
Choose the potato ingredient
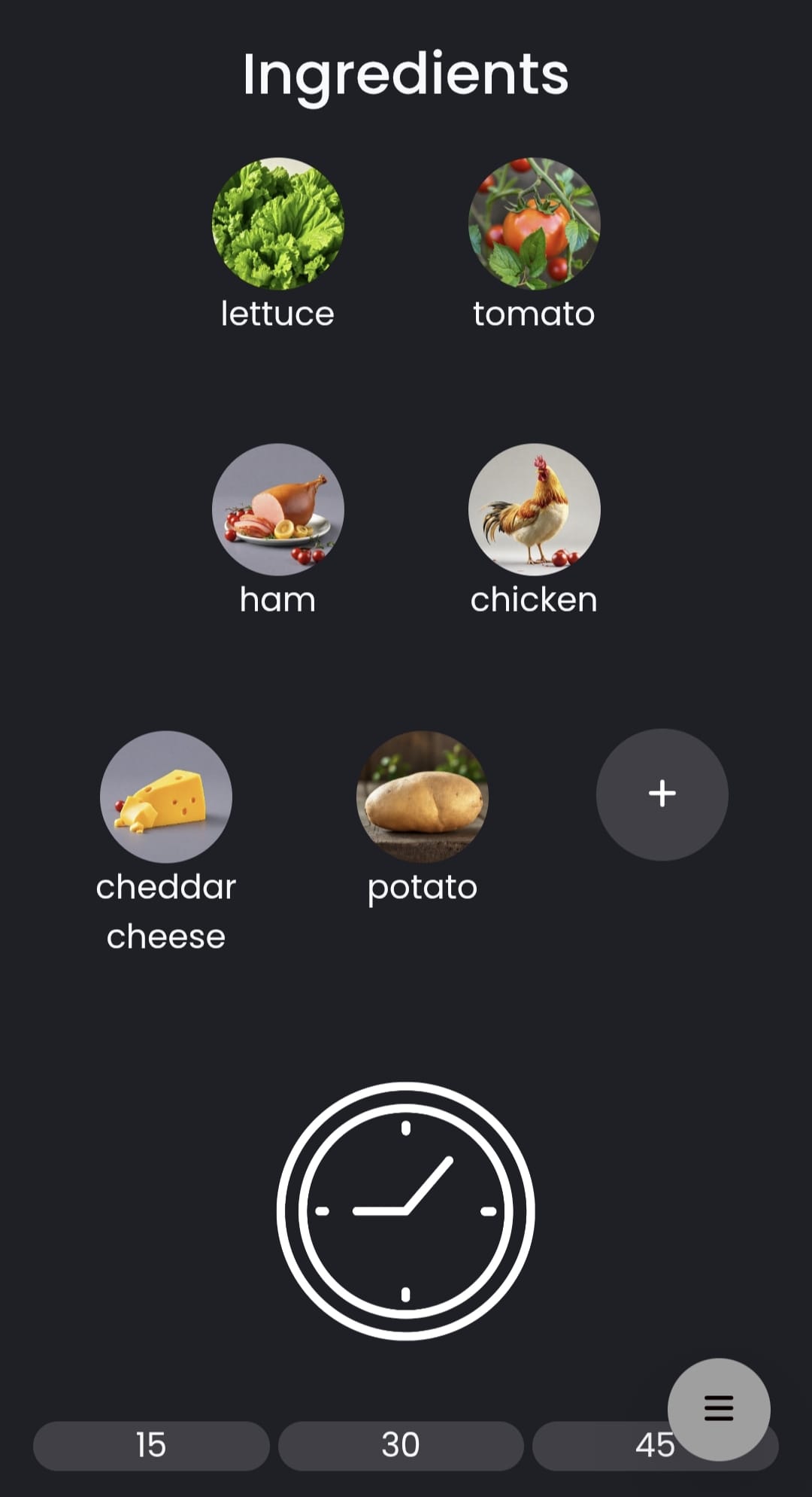pos(422,797)
